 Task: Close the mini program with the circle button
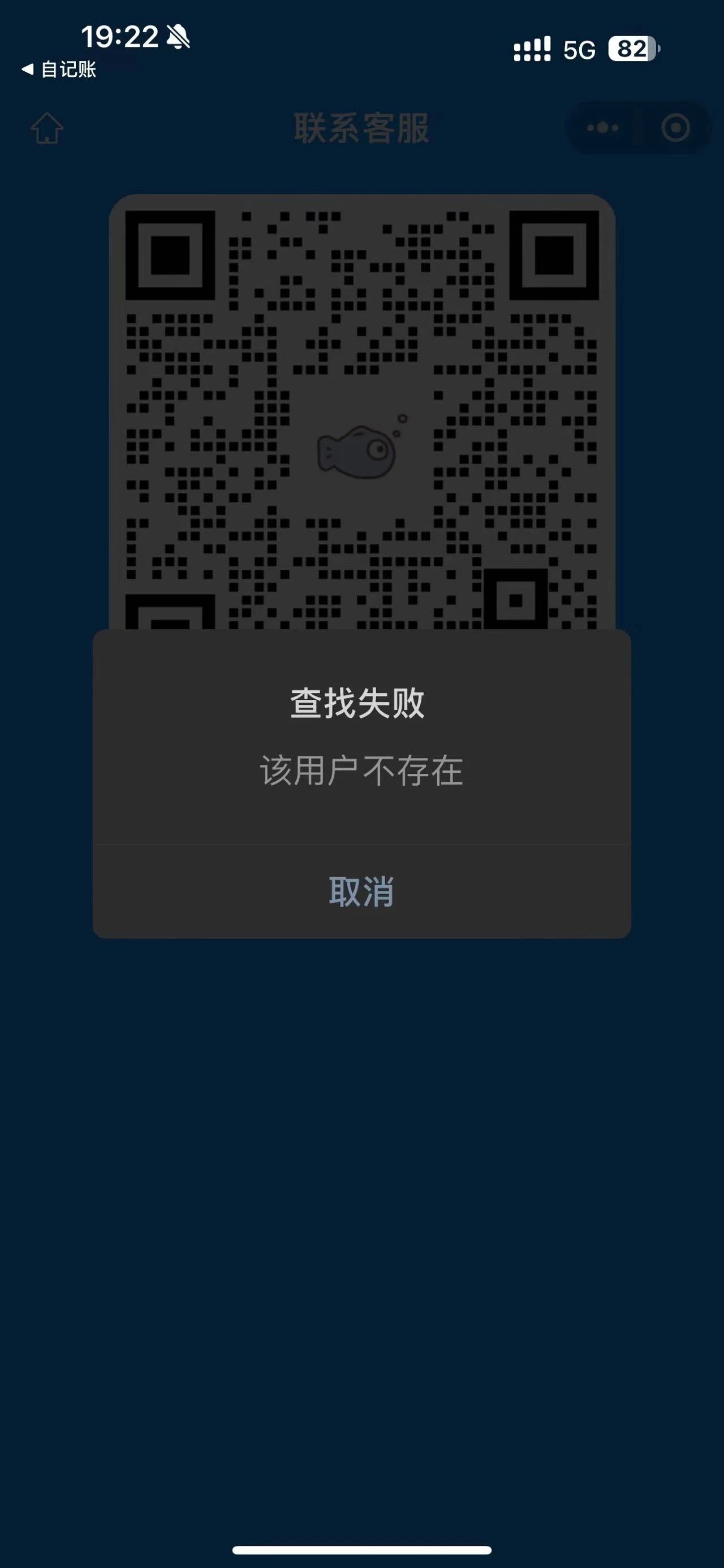pos(675,128)
